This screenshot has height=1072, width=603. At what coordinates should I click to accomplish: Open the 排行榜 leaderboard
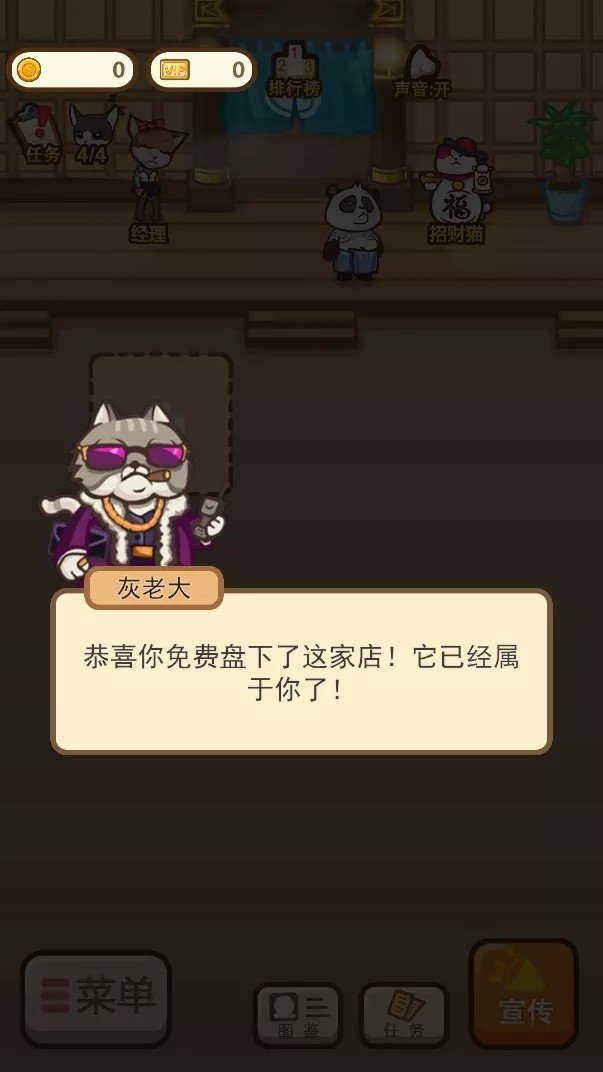(x=294, y=70)
